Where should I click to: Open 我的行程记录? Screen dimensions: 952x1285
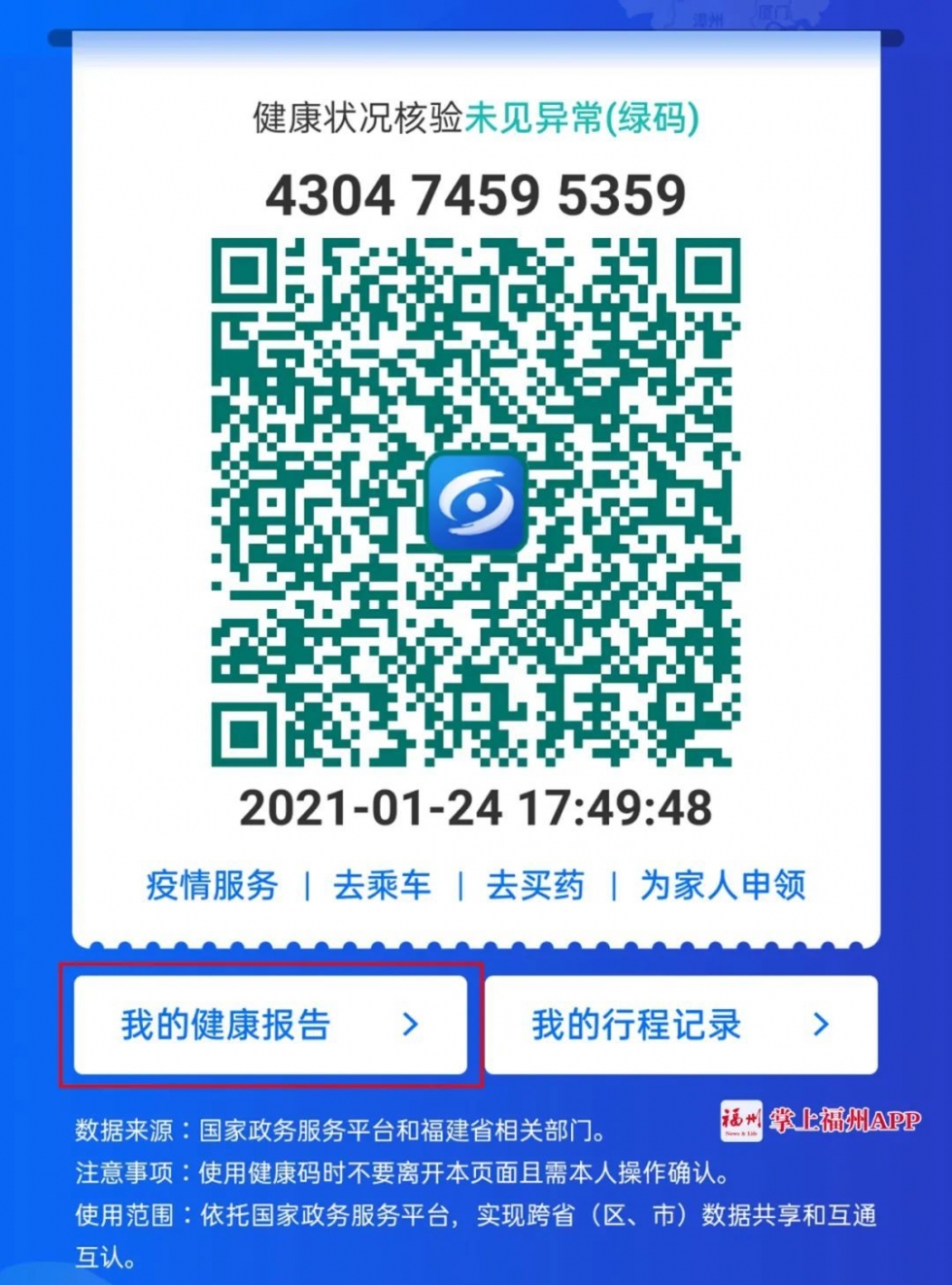(x=680, y=1025)
